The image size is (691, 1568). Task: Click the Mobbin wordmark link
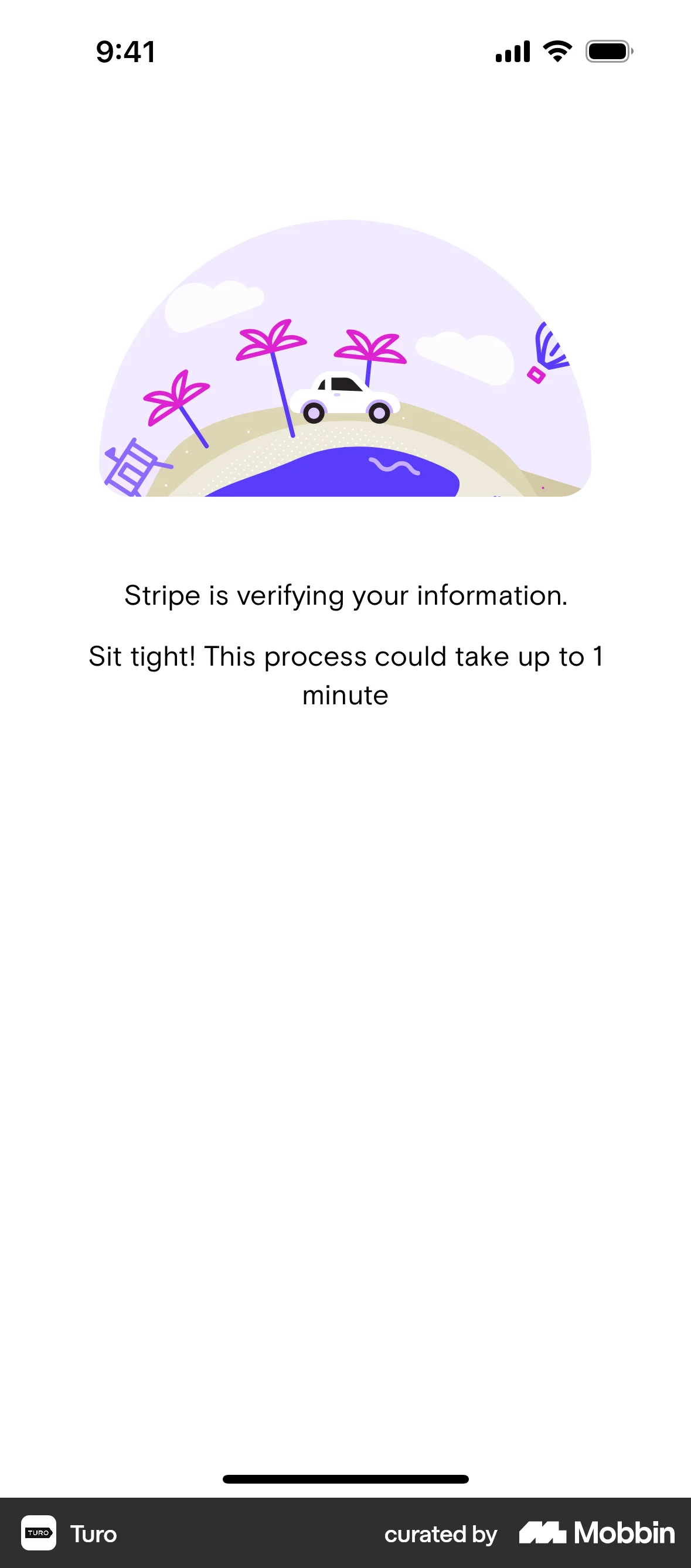point(623,1533)
